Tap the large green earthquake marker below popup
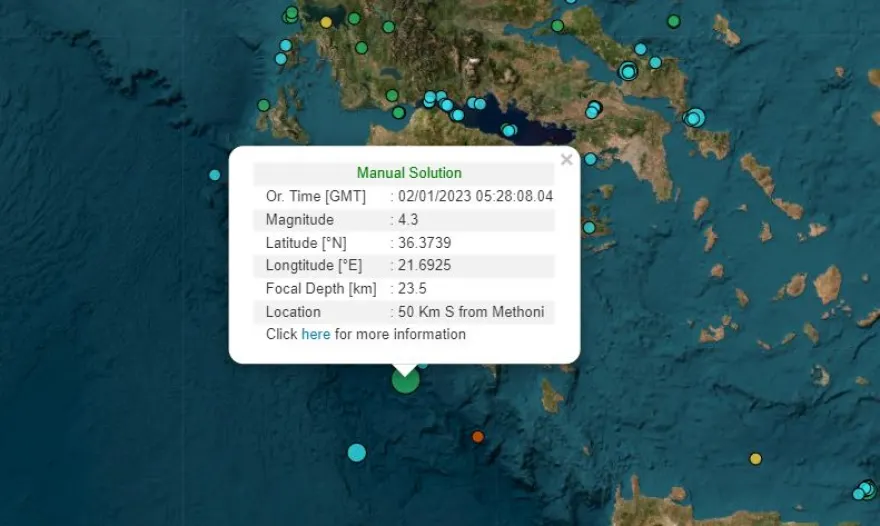The width and height of the screenshot is (880, 526). click(x=405, y=381)
